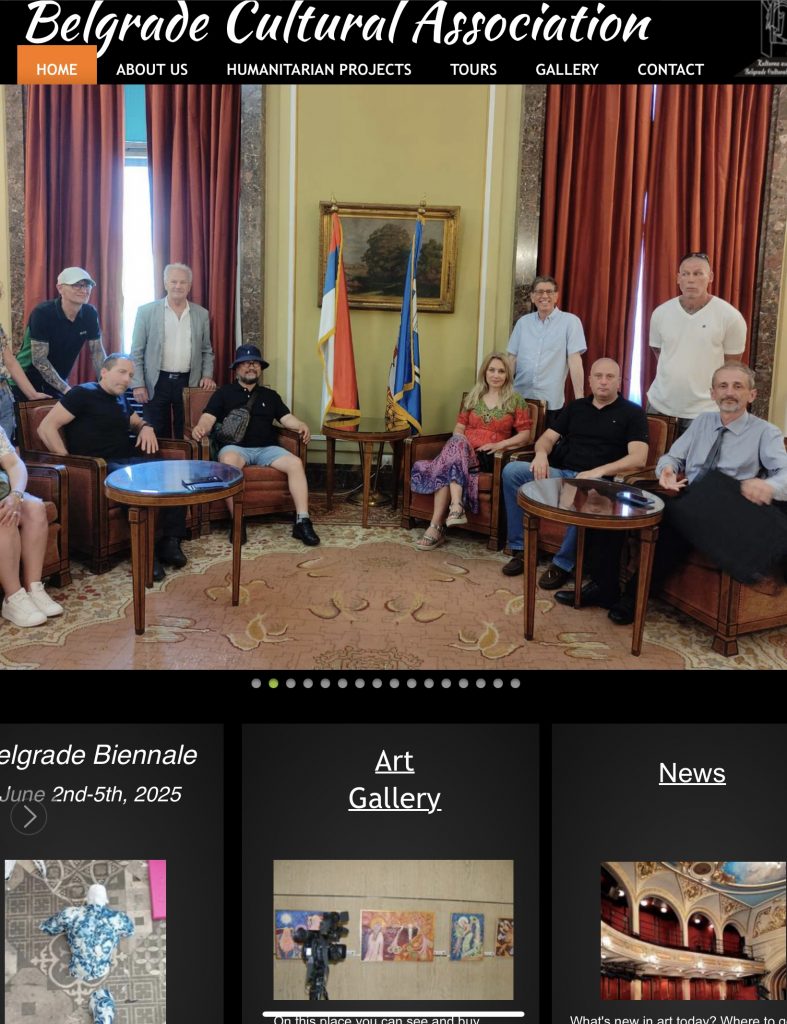Jump to the first slideshow dot
This screenshot has height=1024, width=787.
click(256, 684)
